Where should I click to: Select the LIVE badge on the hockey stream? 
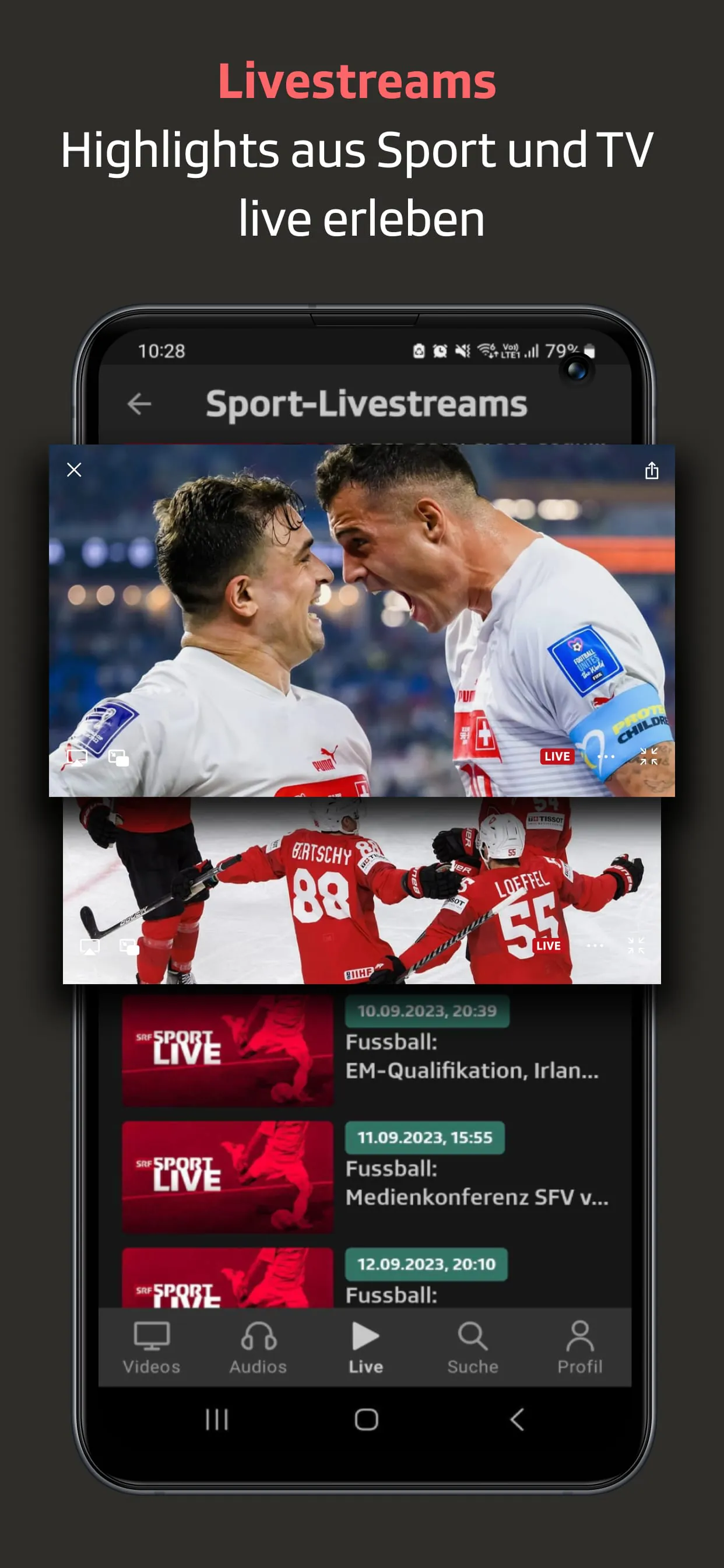pos(548,946)
